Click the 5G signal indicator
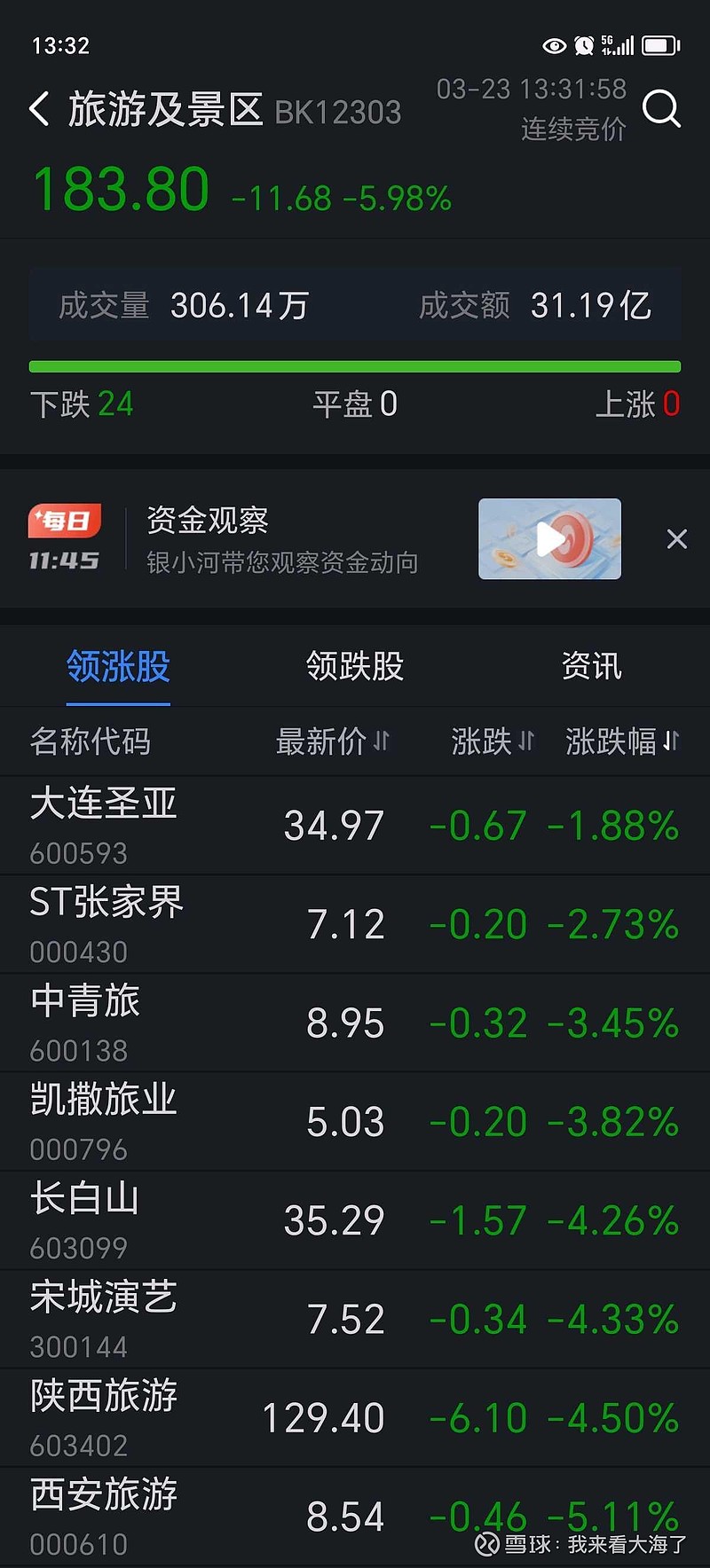 tap(619, 43)
